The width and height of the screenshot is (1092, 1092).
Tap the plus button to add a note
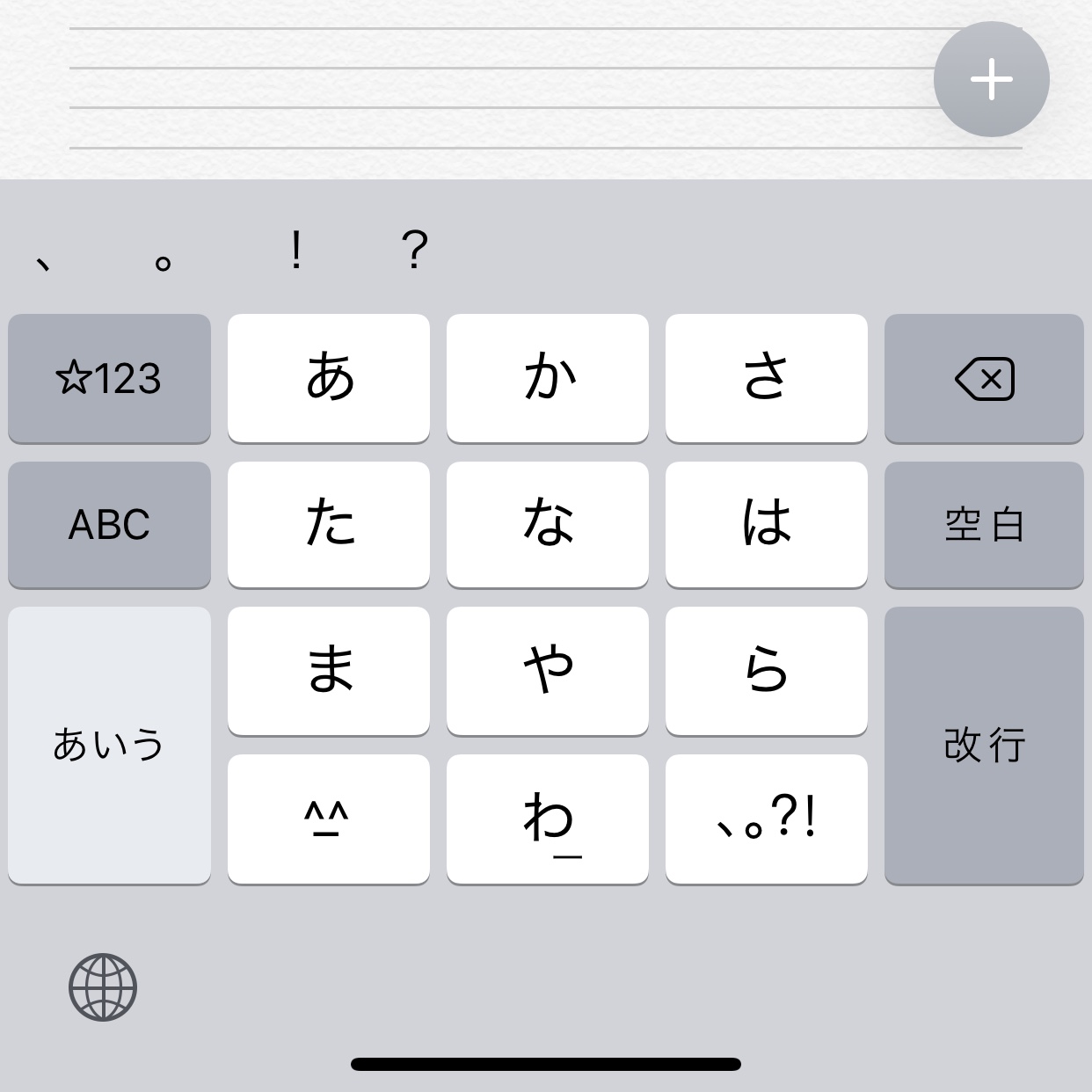pos(991,79)
